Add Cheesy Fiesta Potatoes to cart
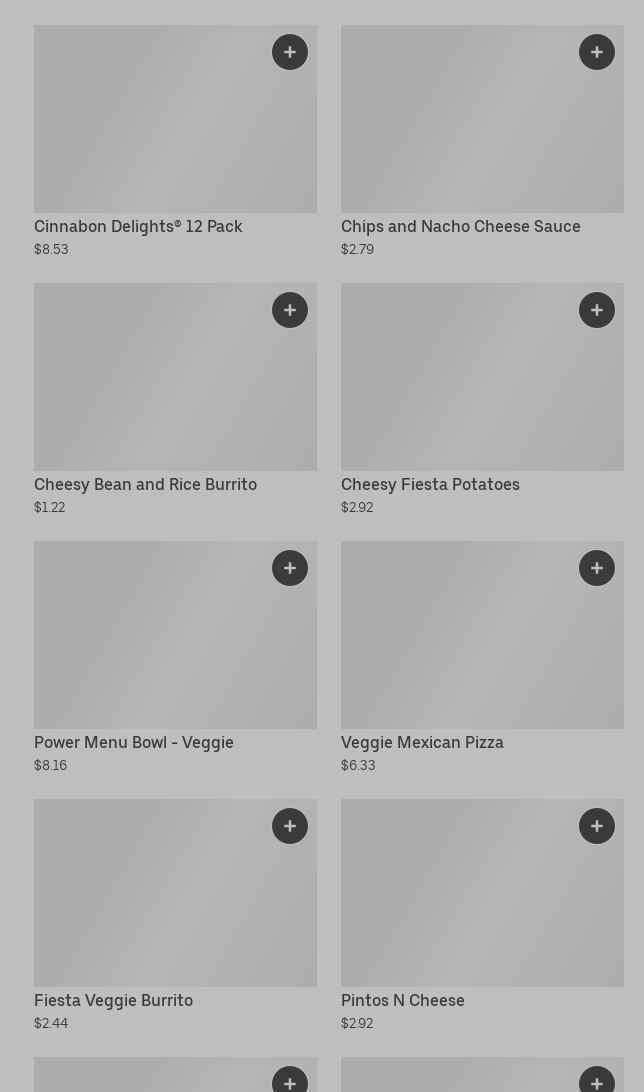Viewport: 644px width, 1092px height. point(597,310)
